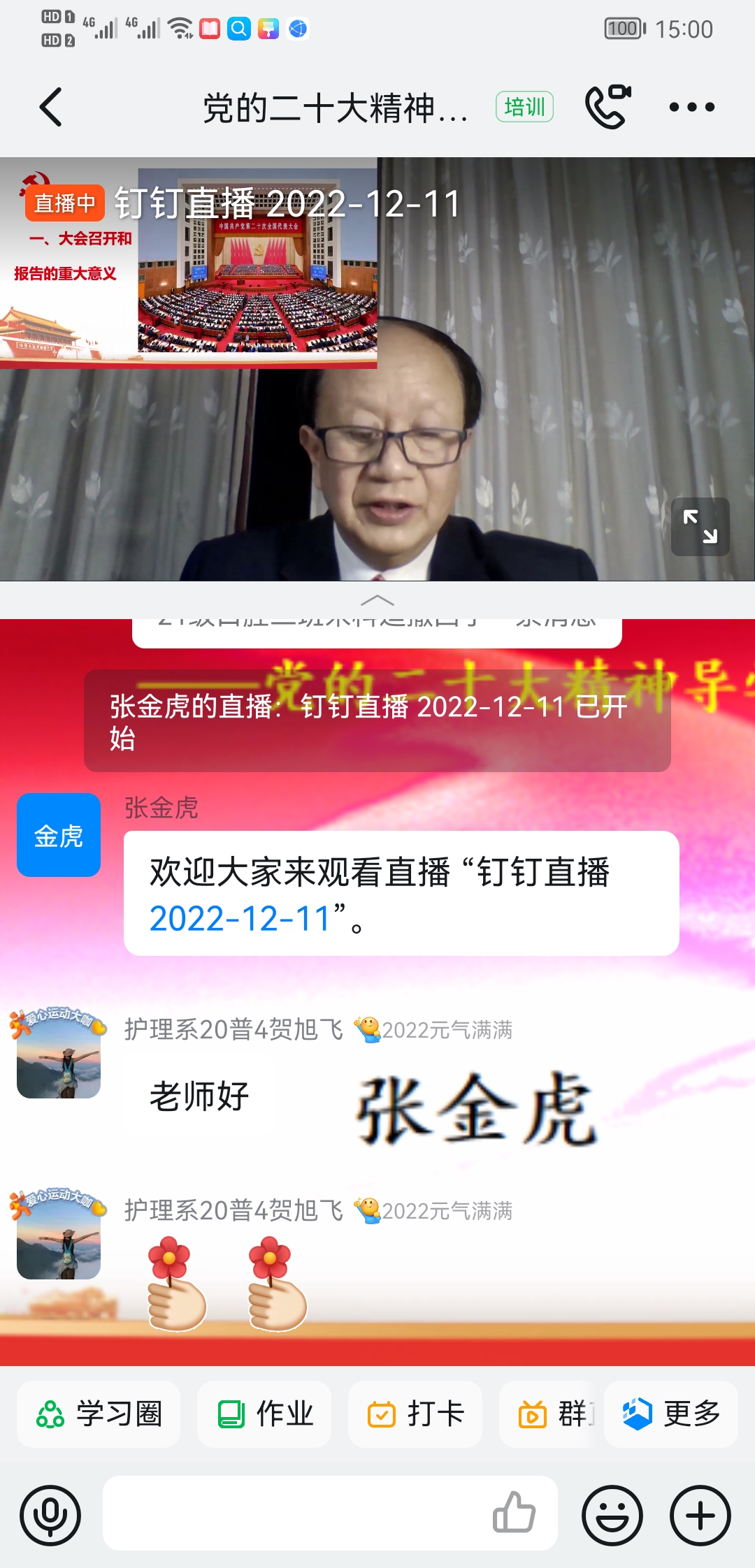Expand the live video to fullscreen
755x1568 pixels.
pyautogui.click(x=700, y=527)
